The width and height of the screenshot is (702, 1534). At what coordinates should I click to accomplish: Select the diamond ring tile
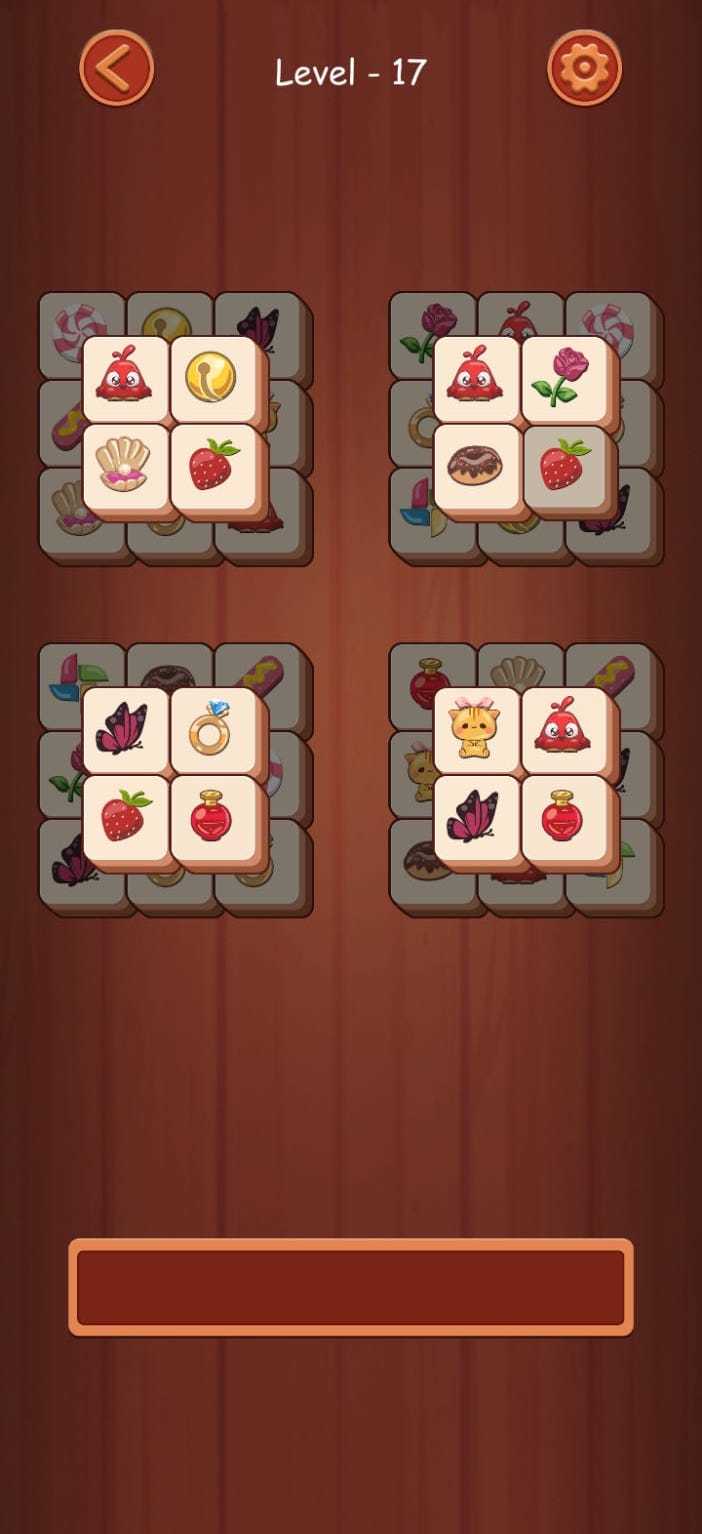pos(212,729)
